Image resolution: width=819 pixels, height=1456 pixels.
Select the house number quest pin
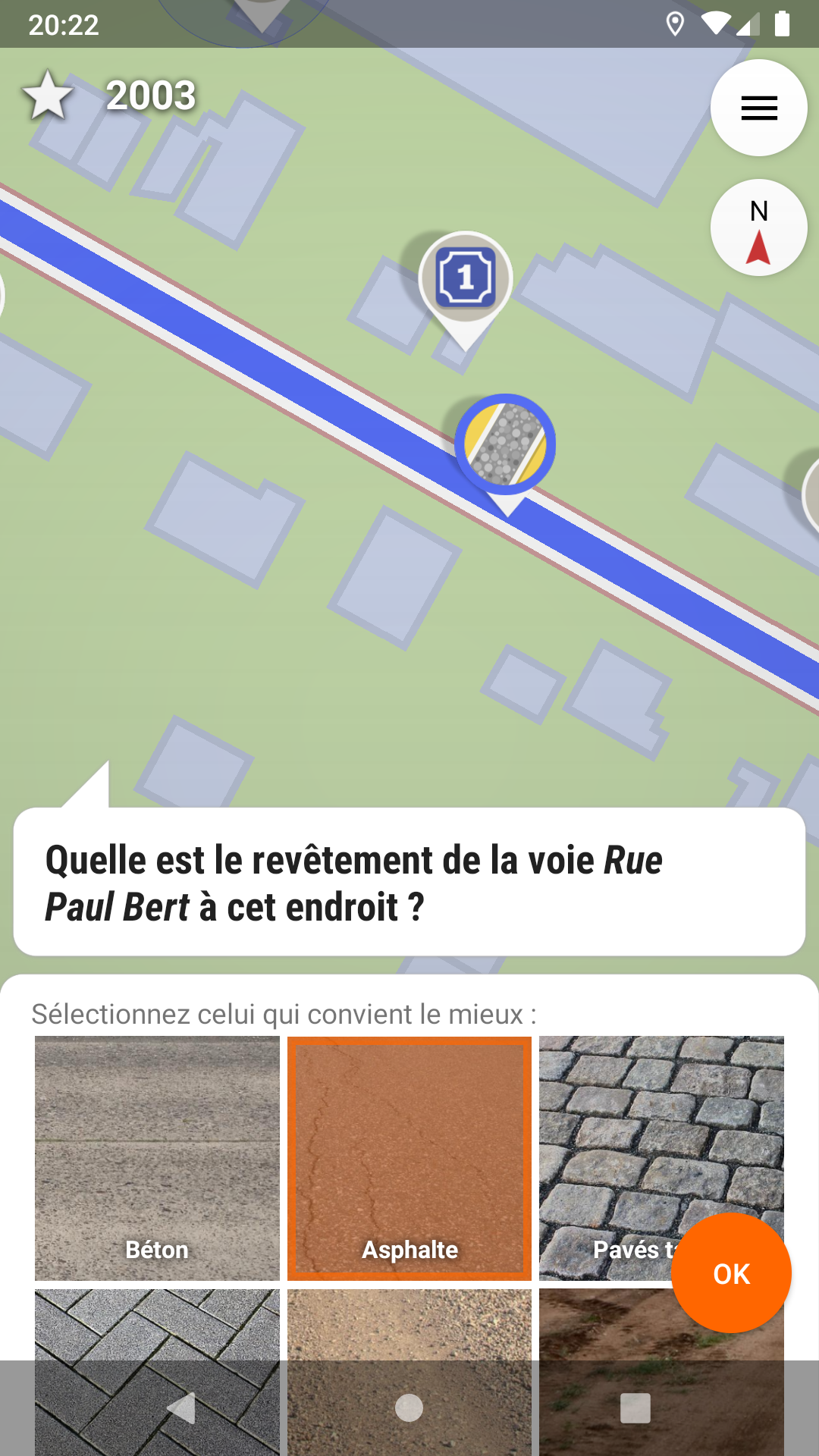(466, 279)
